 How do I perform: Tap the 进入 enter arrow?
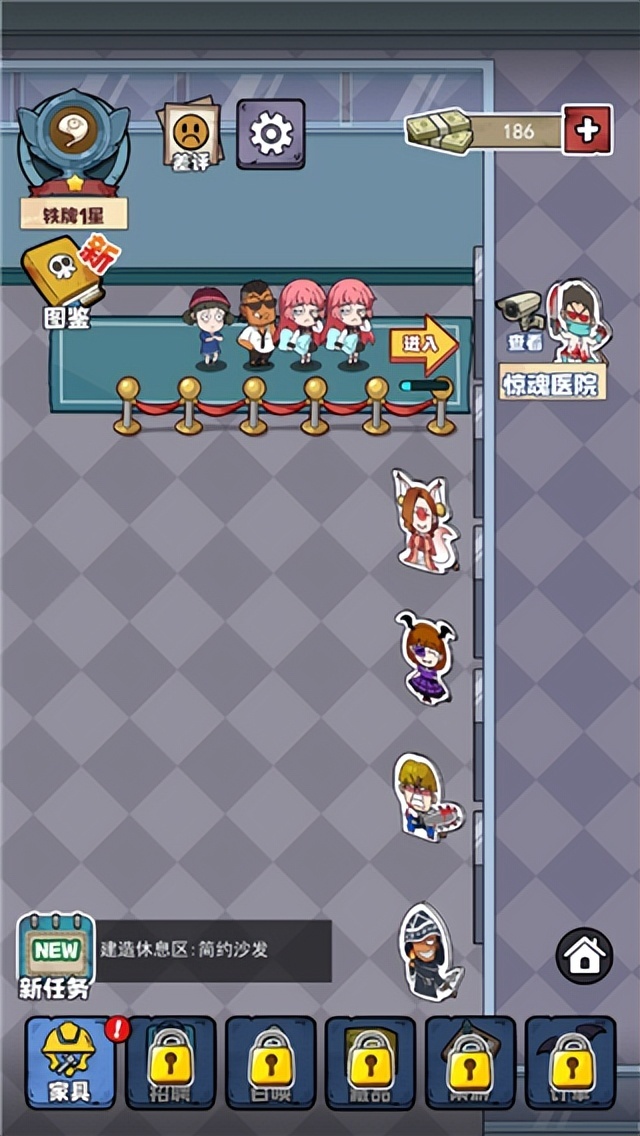coord(424,343)
